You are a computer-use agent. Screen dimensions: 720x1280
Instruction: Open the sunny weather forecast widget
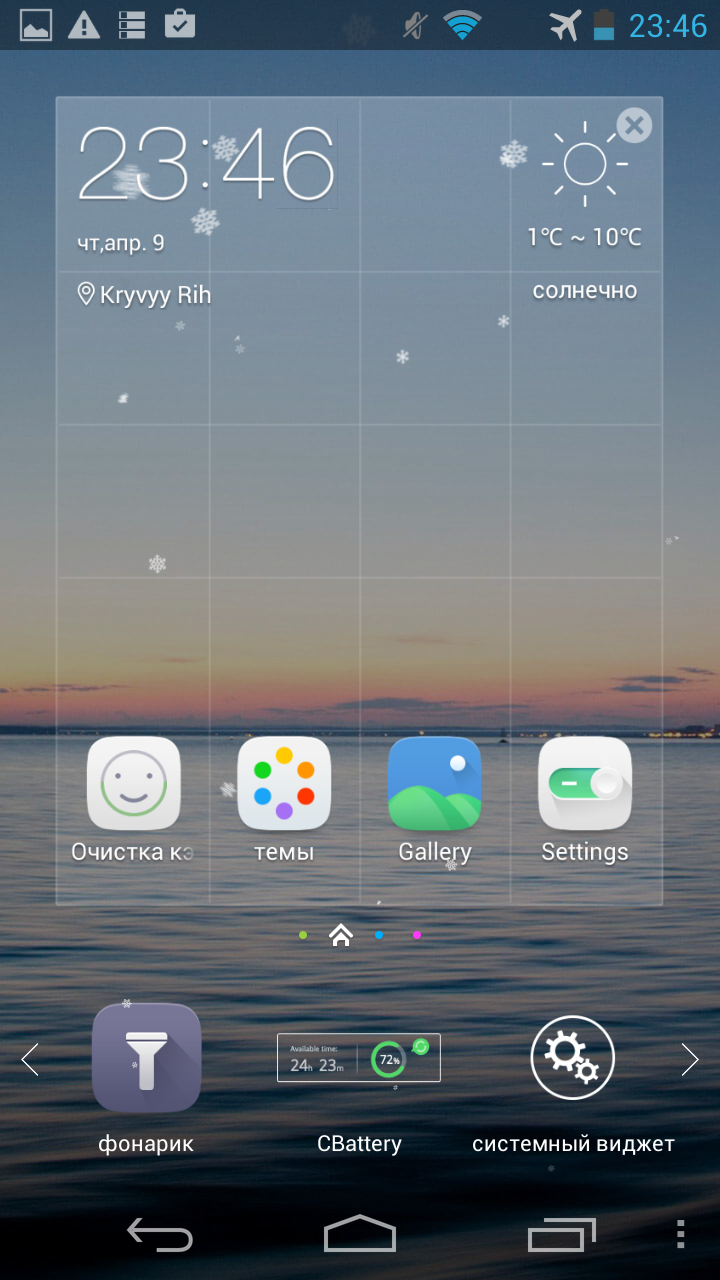click(x=585, y=212)
